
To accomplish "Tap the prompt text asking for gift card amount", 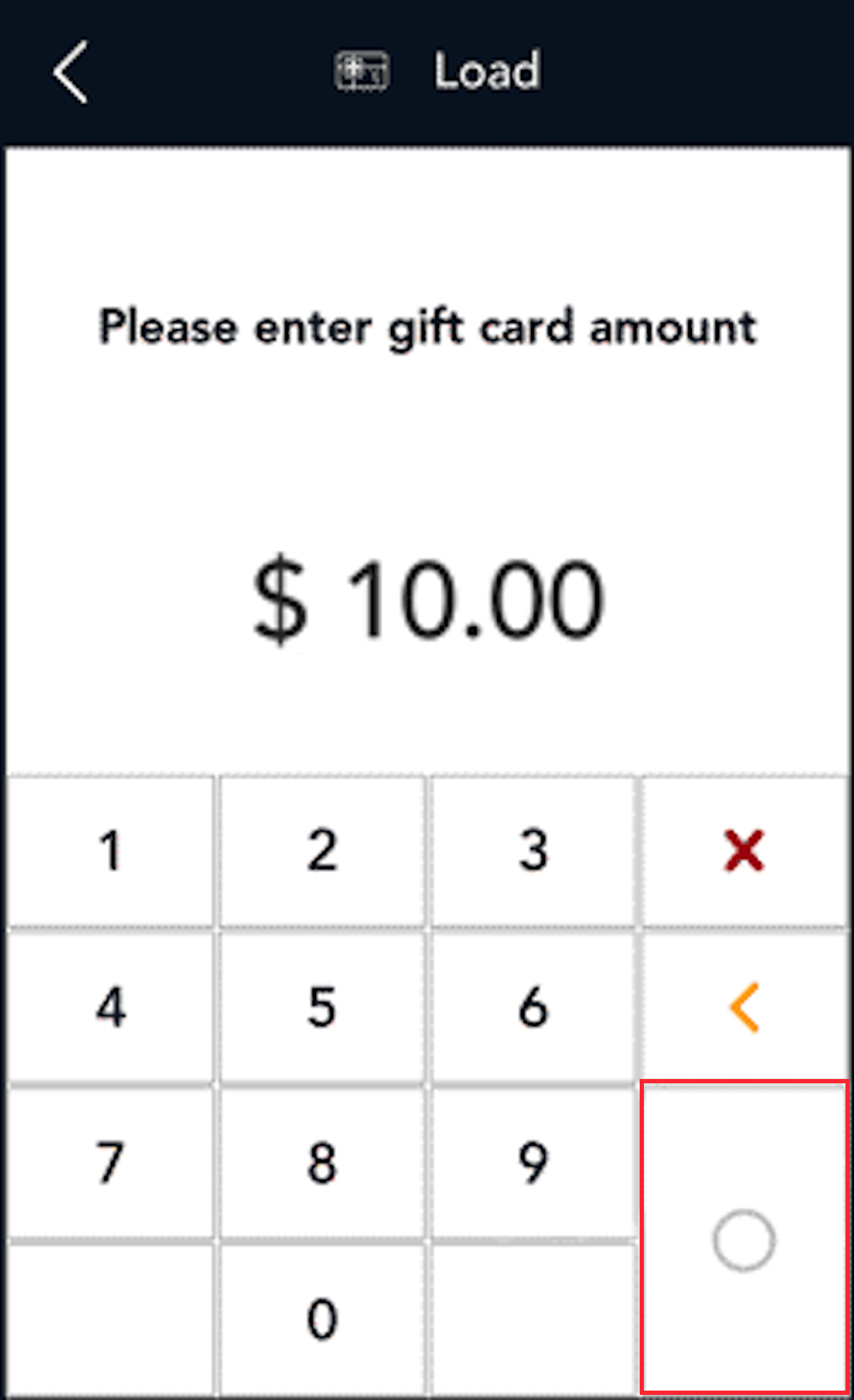I will [x=427, y=327].
